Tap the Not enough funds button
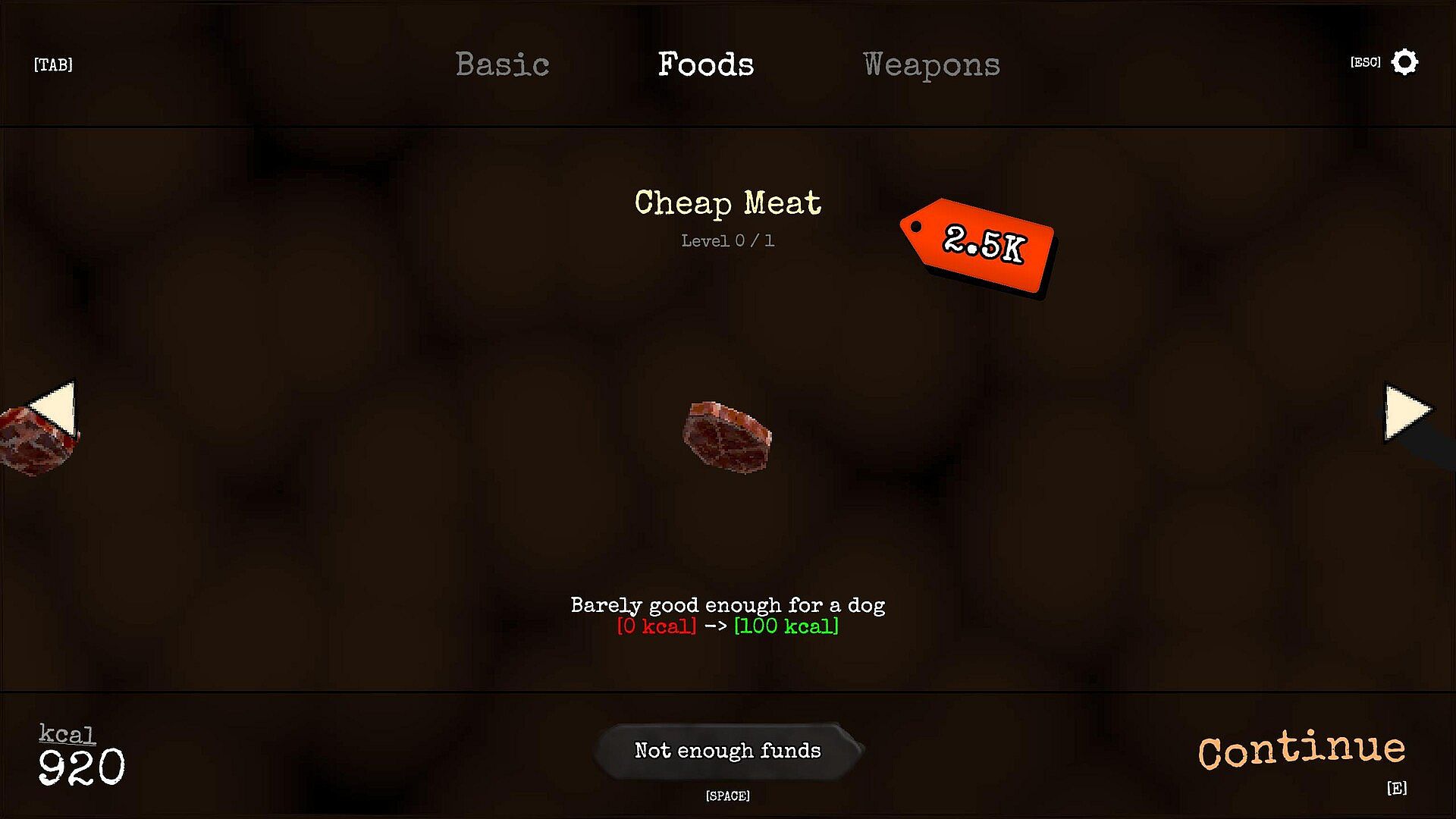This screenshot has width=1456, height=819. tap(727, 751)
